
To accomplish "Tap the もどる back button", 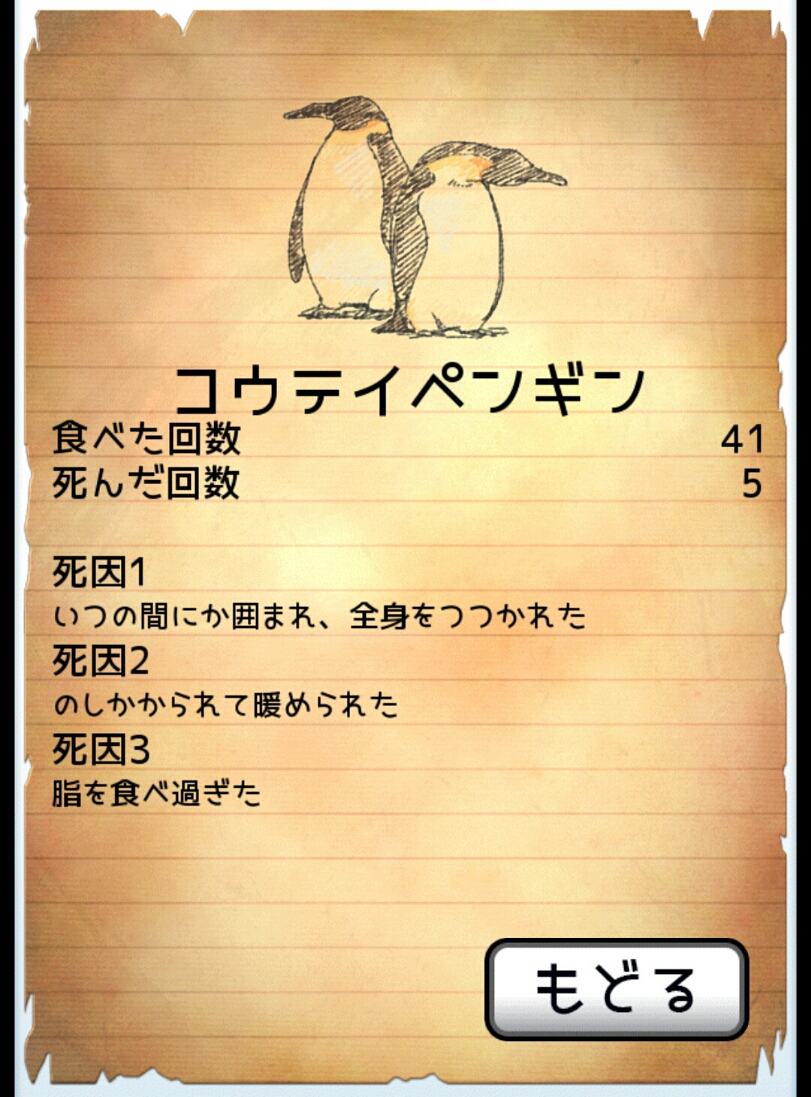I will click(x=617, y=989).
